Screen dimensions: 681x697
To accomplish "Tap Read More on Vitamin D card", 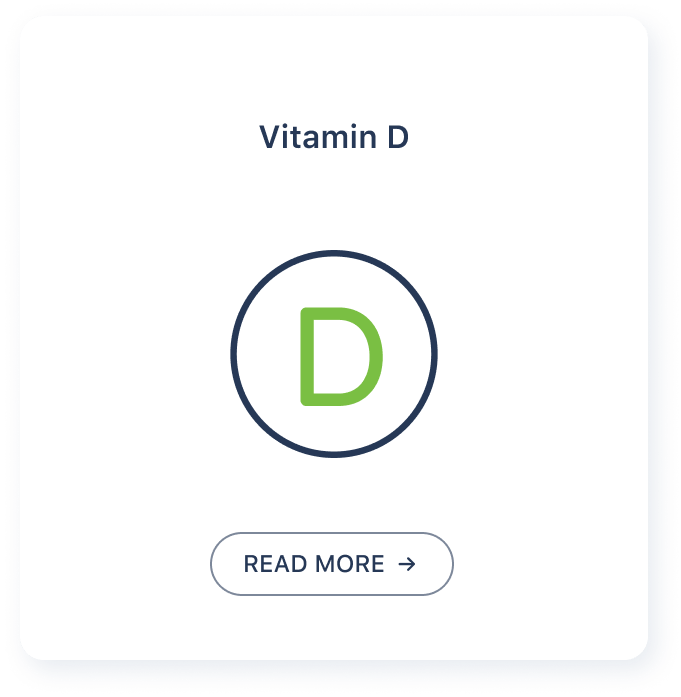I will [x=331, y=564].
